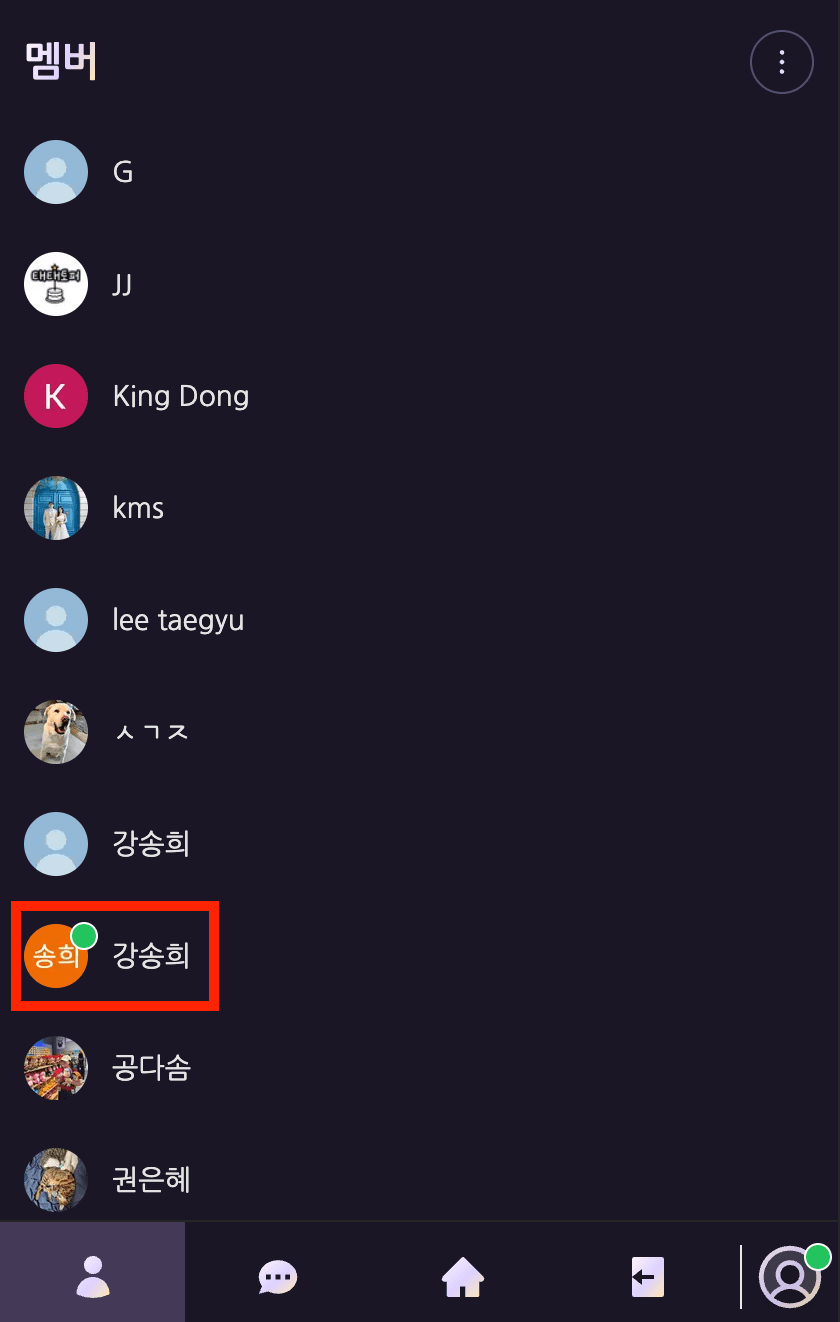Screen dimensions: 840x1322
Task: Open my profile avatar in bottom bar
Action: coord(789,1276)
